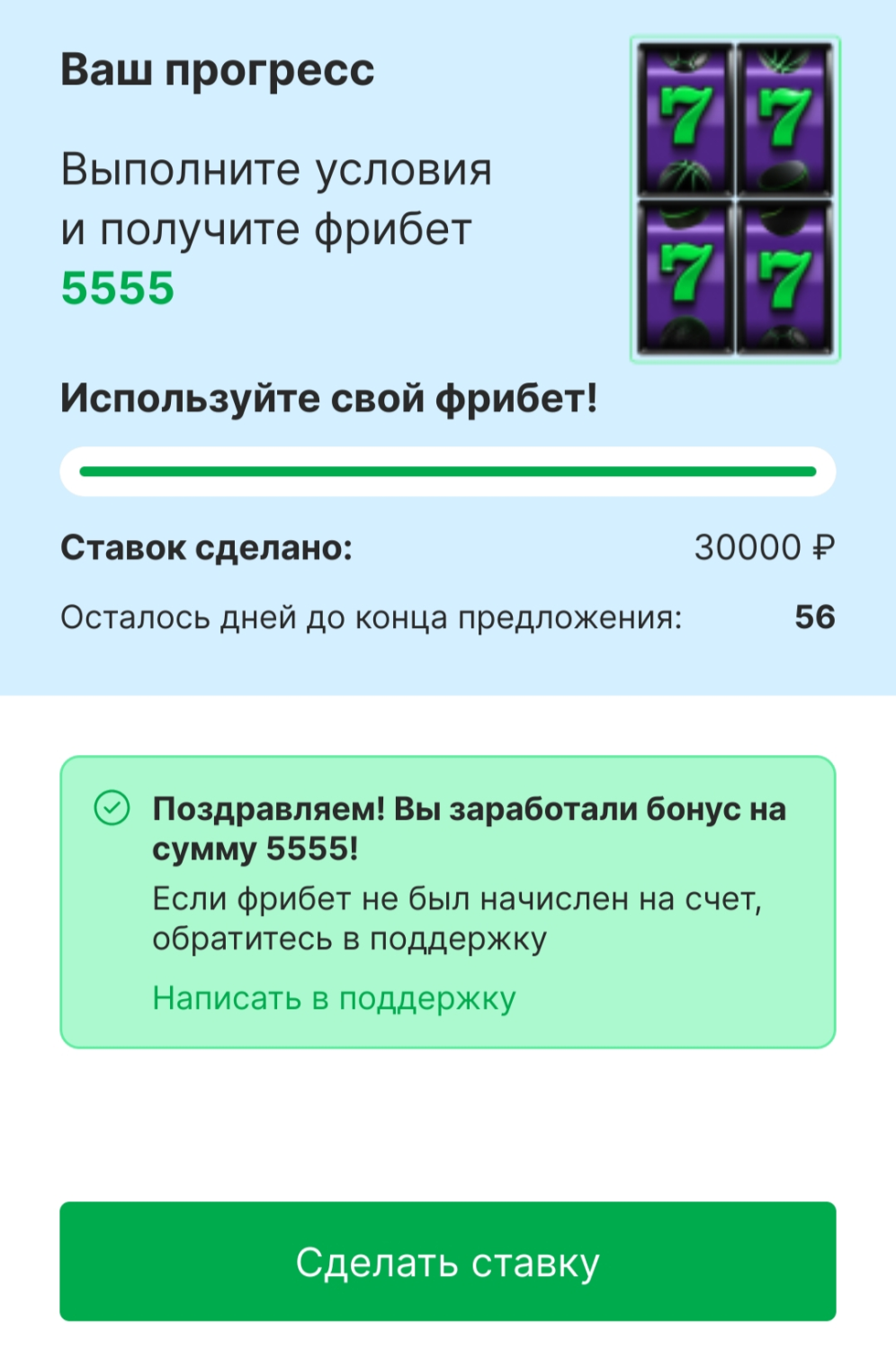
Task: Tap the «Написать в поддержку» link
Action: (334, 998)
